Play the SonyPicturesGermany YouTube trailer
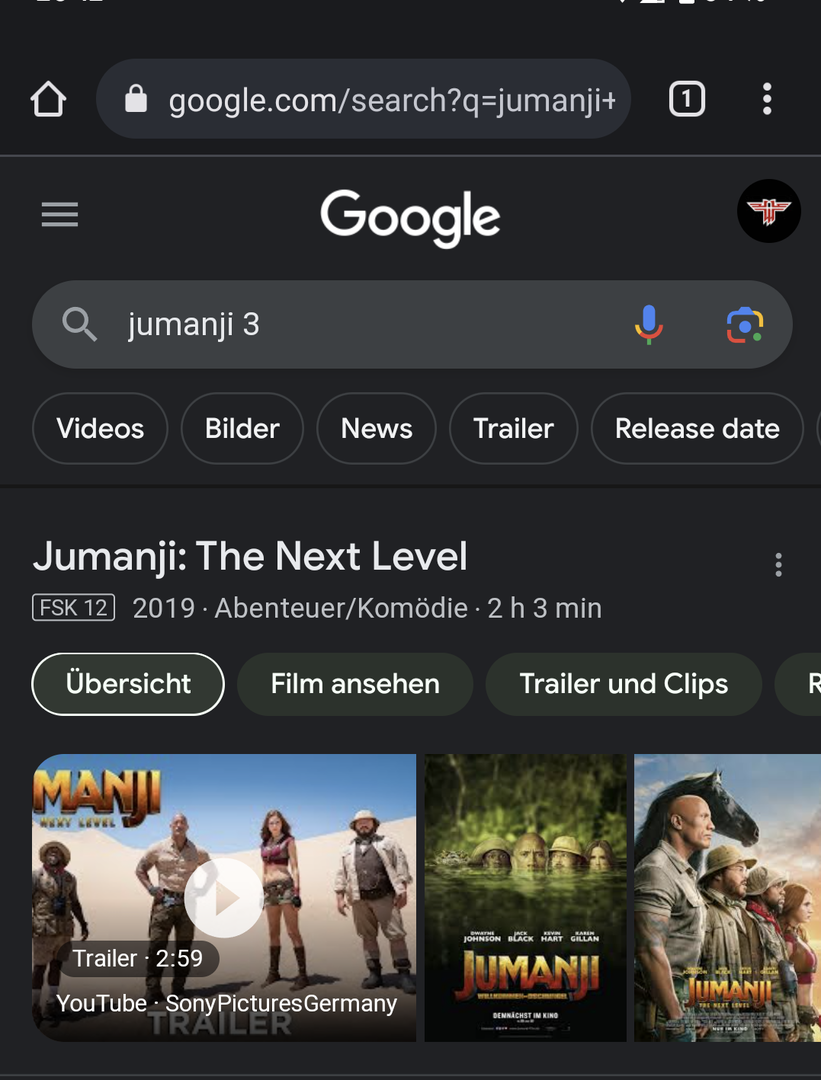 coord(224,897)
